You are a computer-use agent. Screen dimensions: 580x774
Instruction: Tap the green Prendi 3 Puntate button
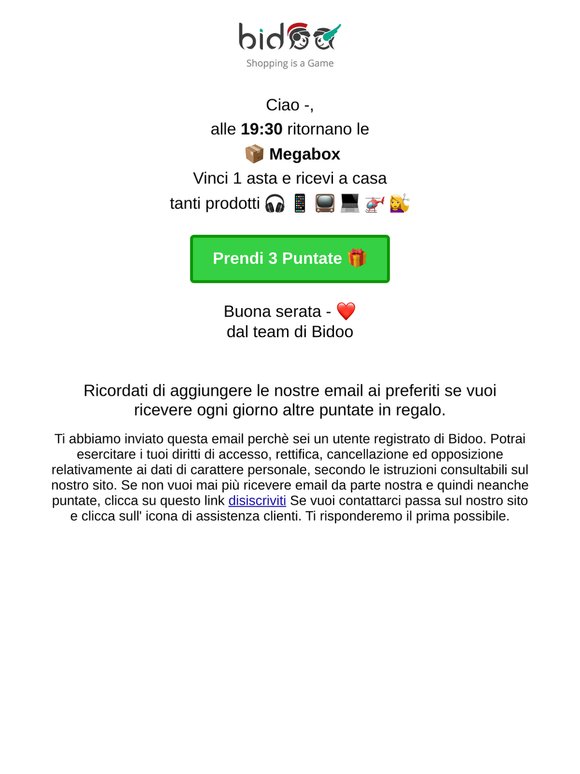click(290, 259)
